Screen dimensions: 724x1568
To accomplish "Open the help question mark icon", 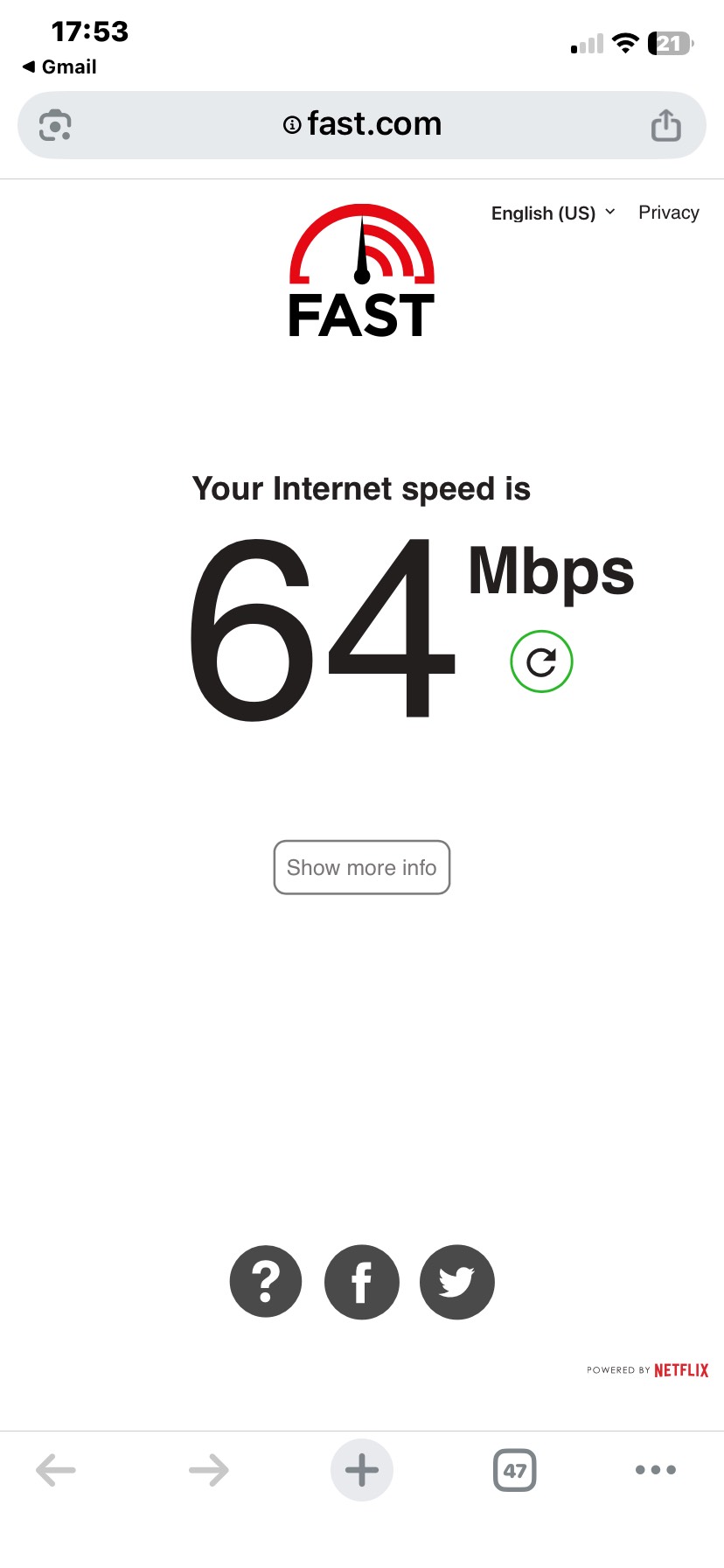I will pyautogui.click(x=266, y=1282).
